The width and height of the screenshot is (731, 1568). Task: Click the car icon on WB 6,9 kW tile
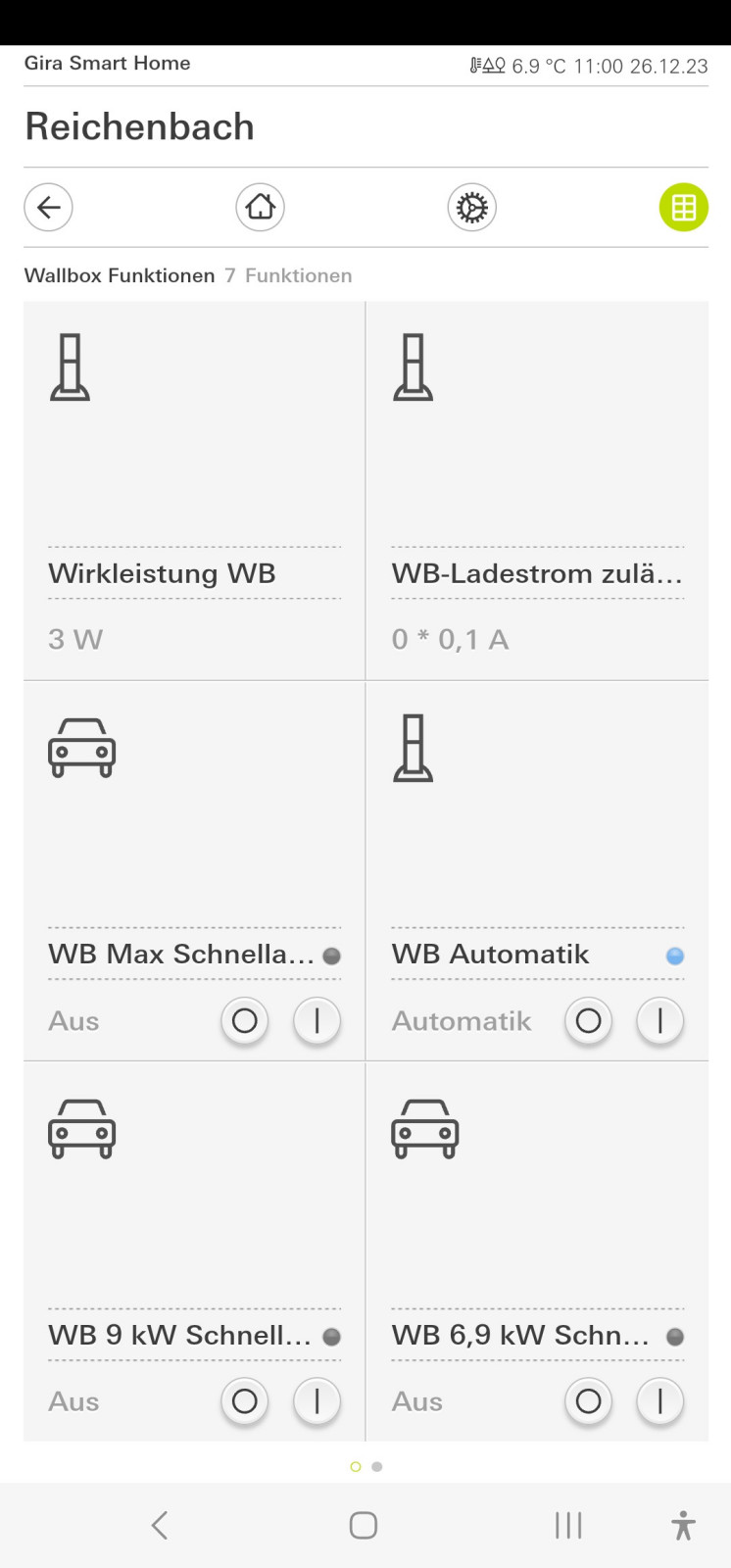pos(425,1129)
